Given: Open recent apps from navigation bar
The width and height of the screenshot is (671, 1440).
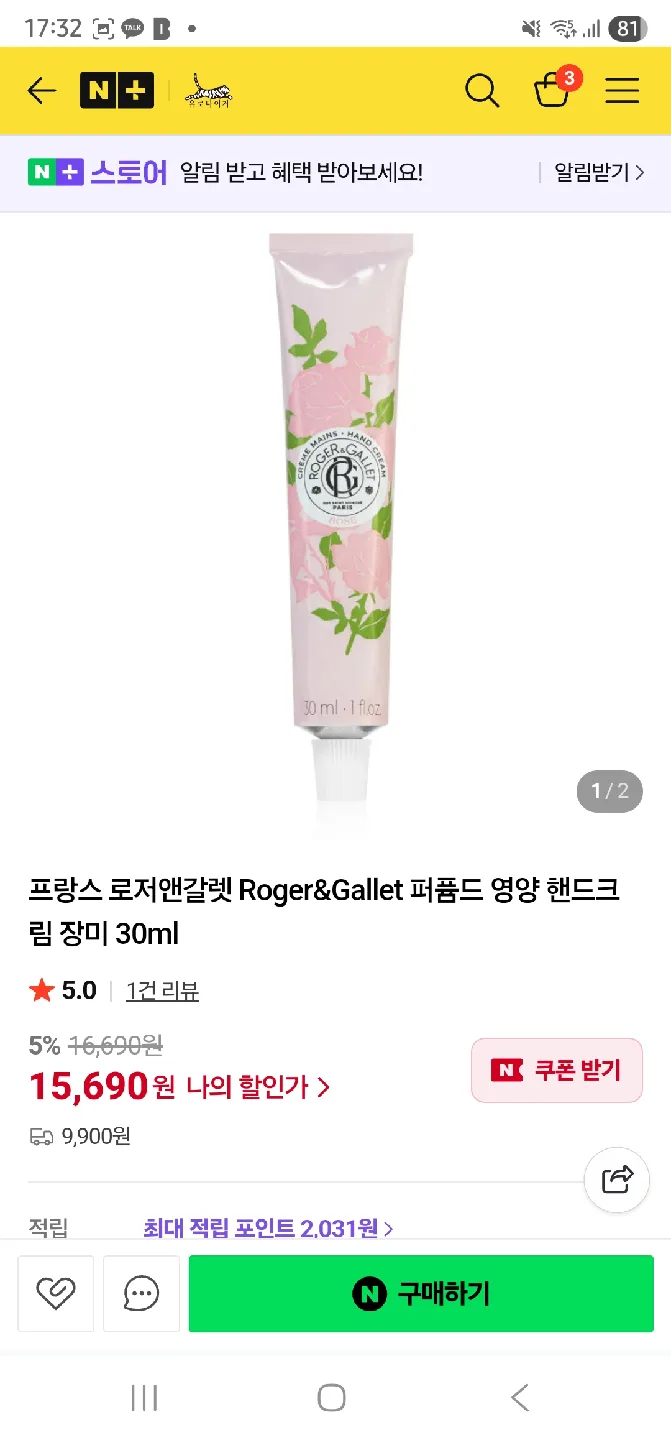Looking at the screenshot, I should click(x=145, y=1397).
